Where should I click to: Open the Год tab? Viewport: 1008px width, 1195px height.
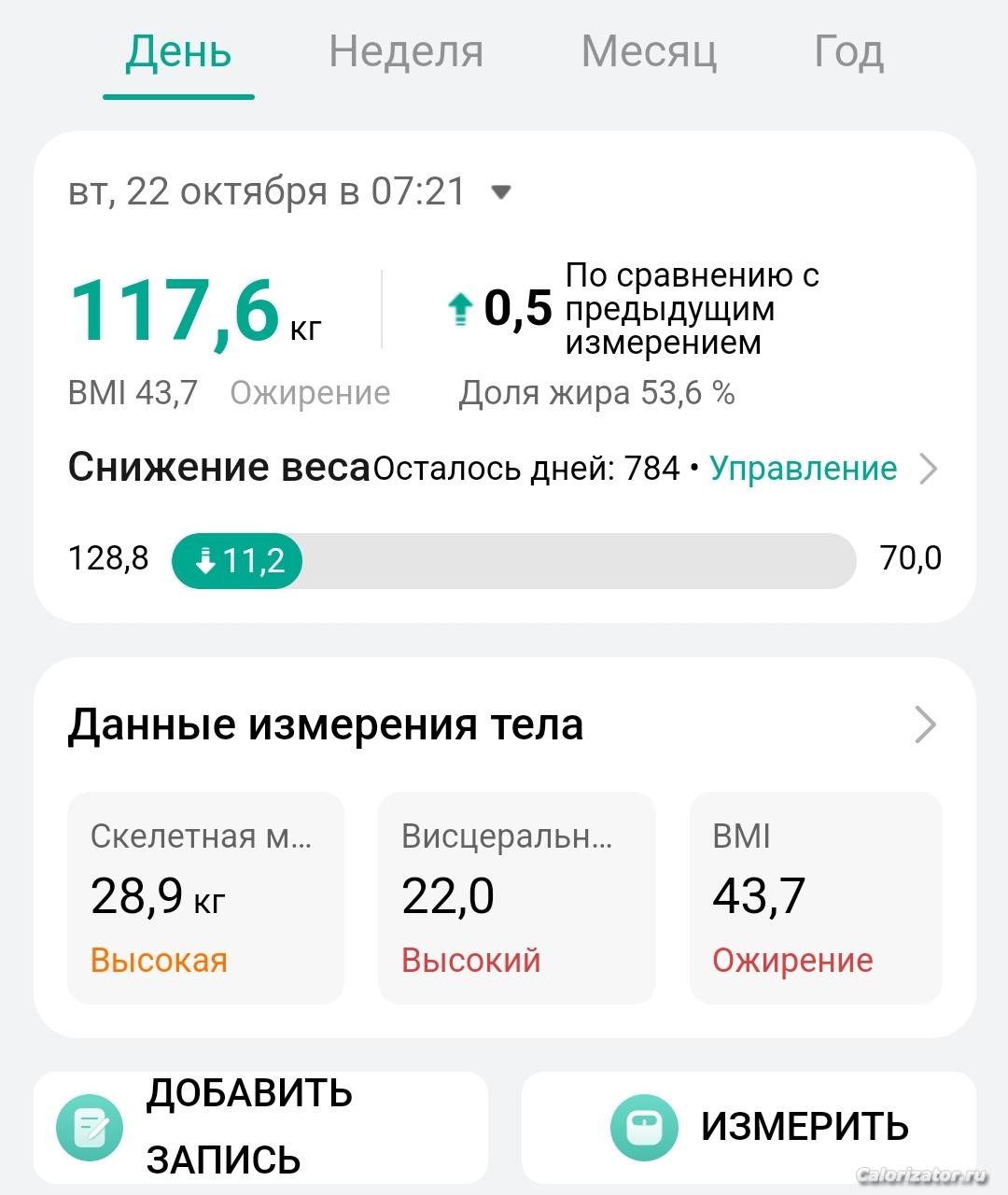(x=848, y=52)
